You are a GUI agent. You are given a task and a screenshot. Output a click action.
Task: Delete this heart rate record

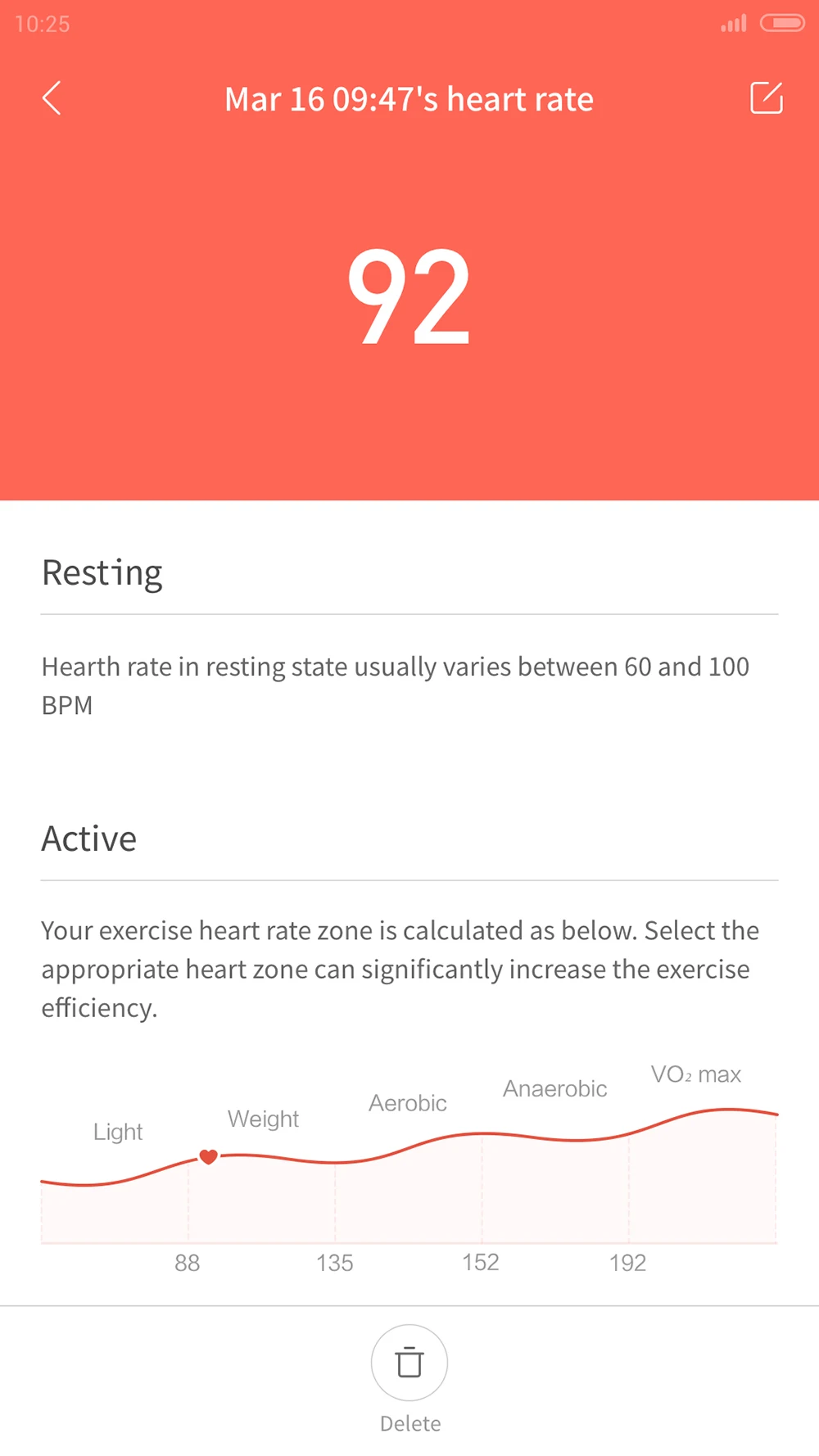click(x=409, y=1363)
